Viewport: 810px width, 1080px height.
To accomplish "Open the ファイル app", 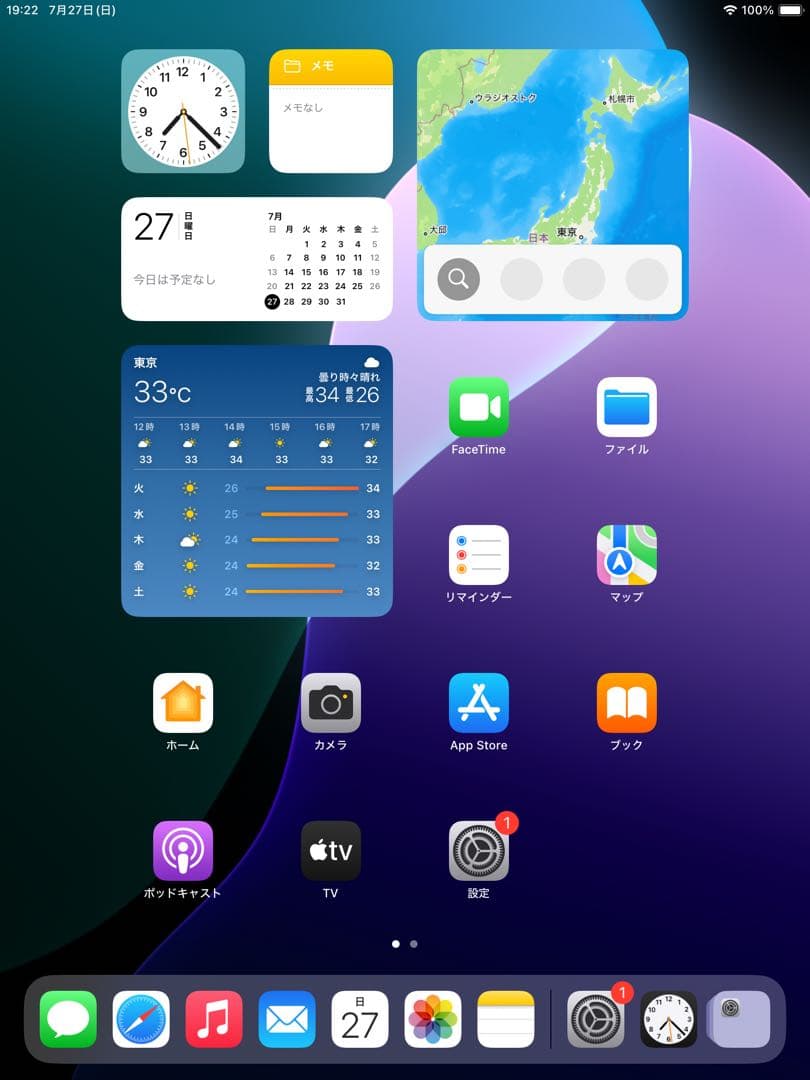I will point(626,407).
